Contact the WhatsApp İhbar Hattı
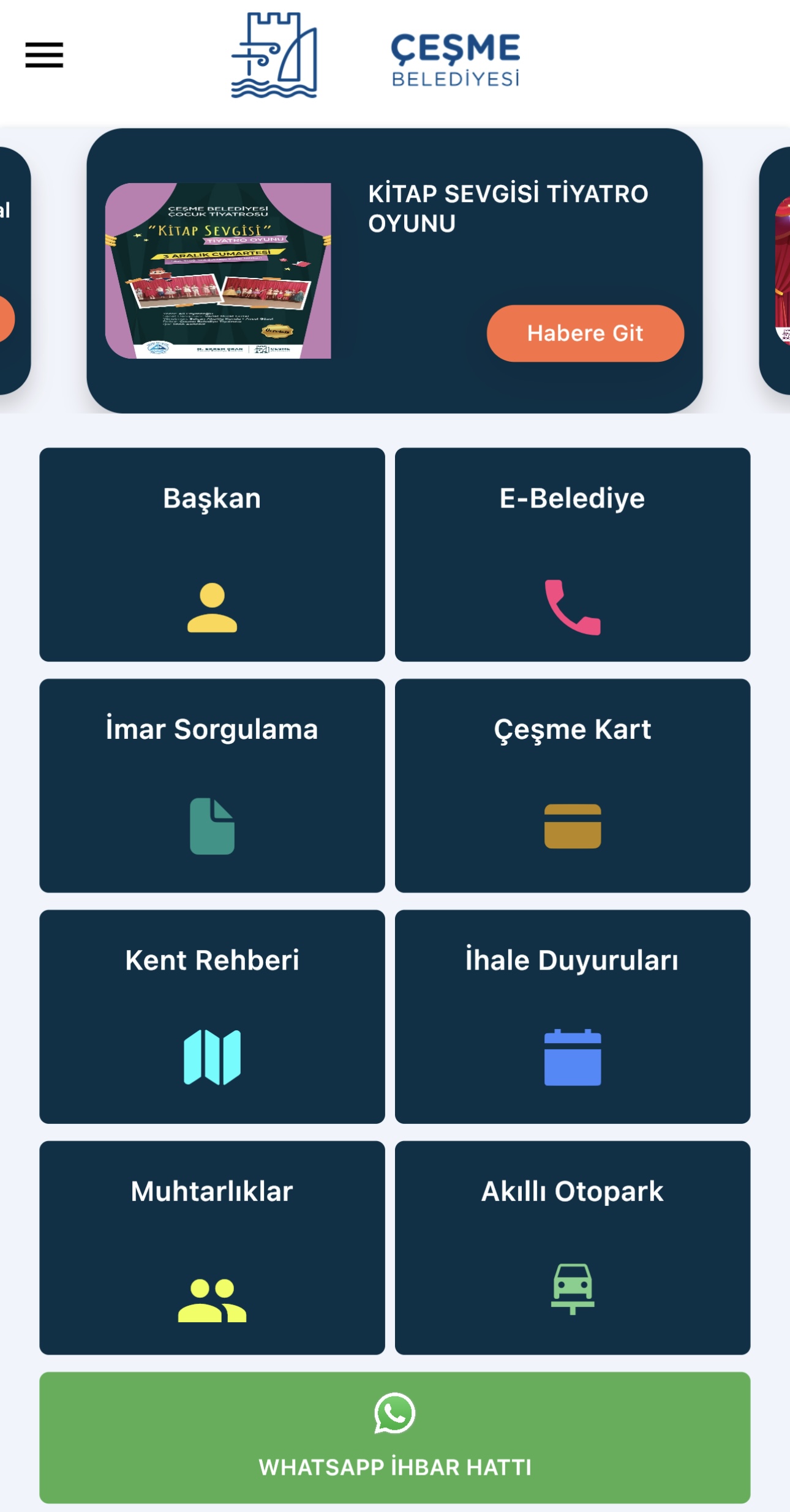The image size is (790, 1512). [394, 1437]
